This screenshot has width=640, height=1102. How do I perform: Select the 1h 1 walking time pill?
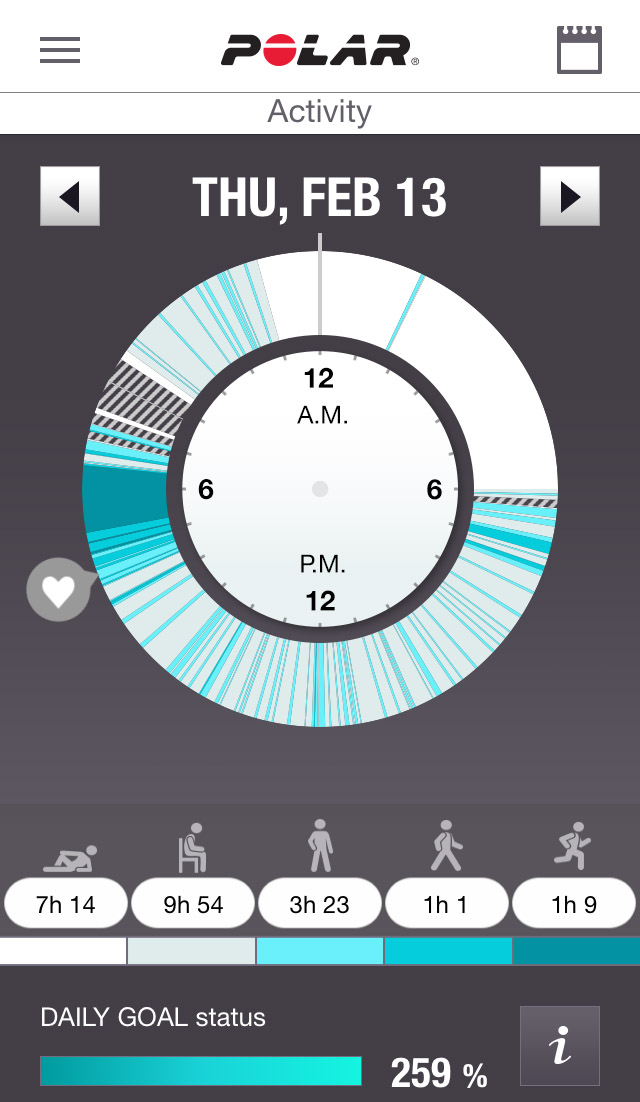[x=447, y=904]
